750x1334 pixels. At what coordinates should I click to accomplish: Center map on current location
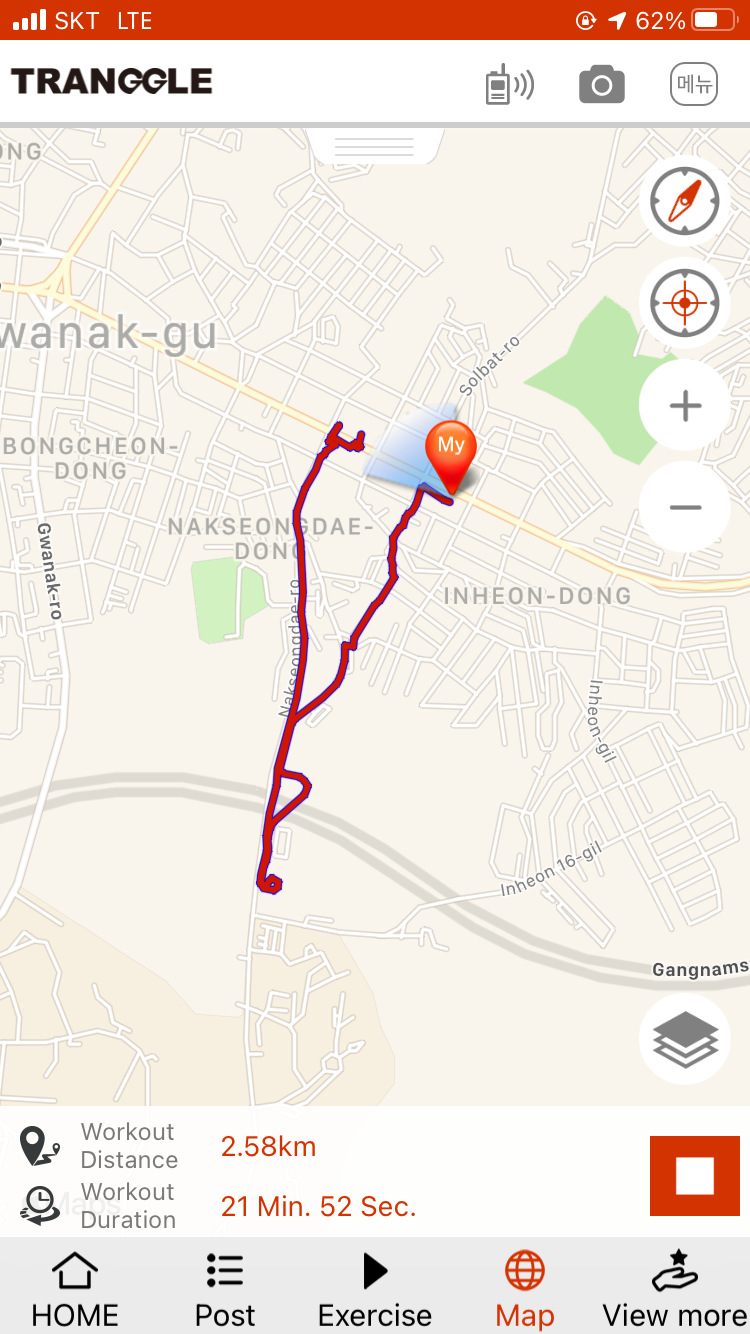[685, 302]
